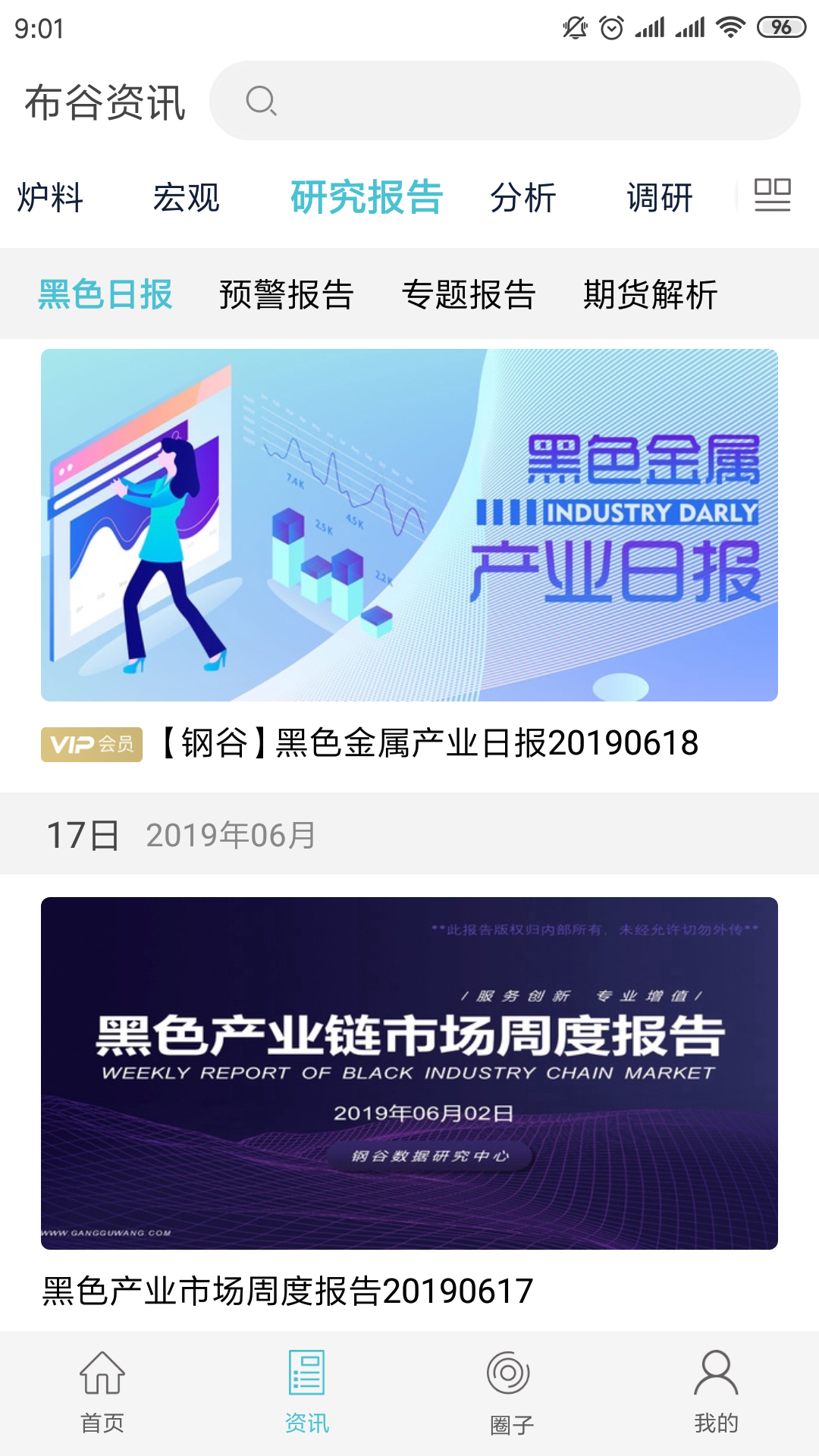Select the 研究报告 tab
Screen dimensions: 819x1456
[x=367, y=198]
